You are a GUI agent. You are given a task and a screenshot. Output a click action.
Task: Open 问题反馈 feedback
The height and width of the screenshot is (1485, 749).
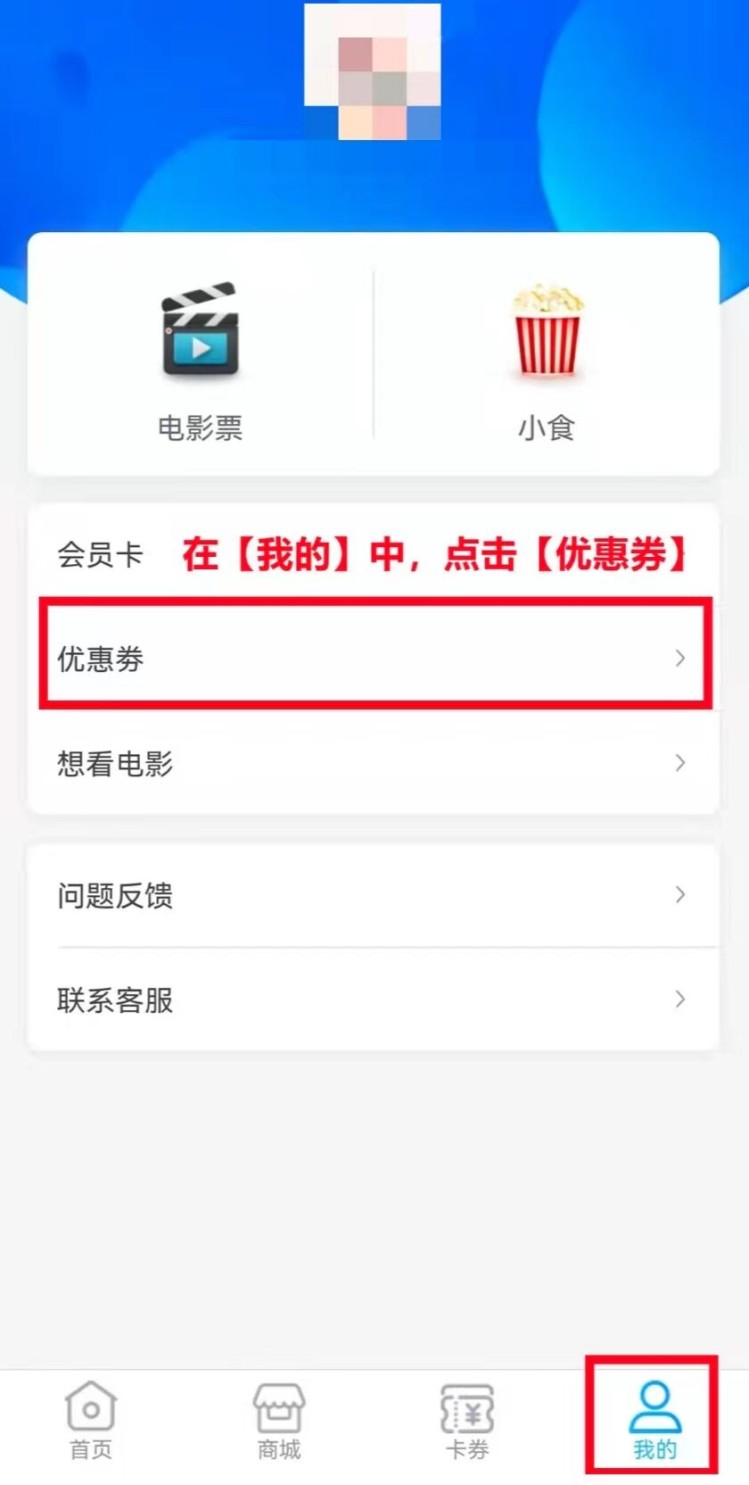click(373, 895)
